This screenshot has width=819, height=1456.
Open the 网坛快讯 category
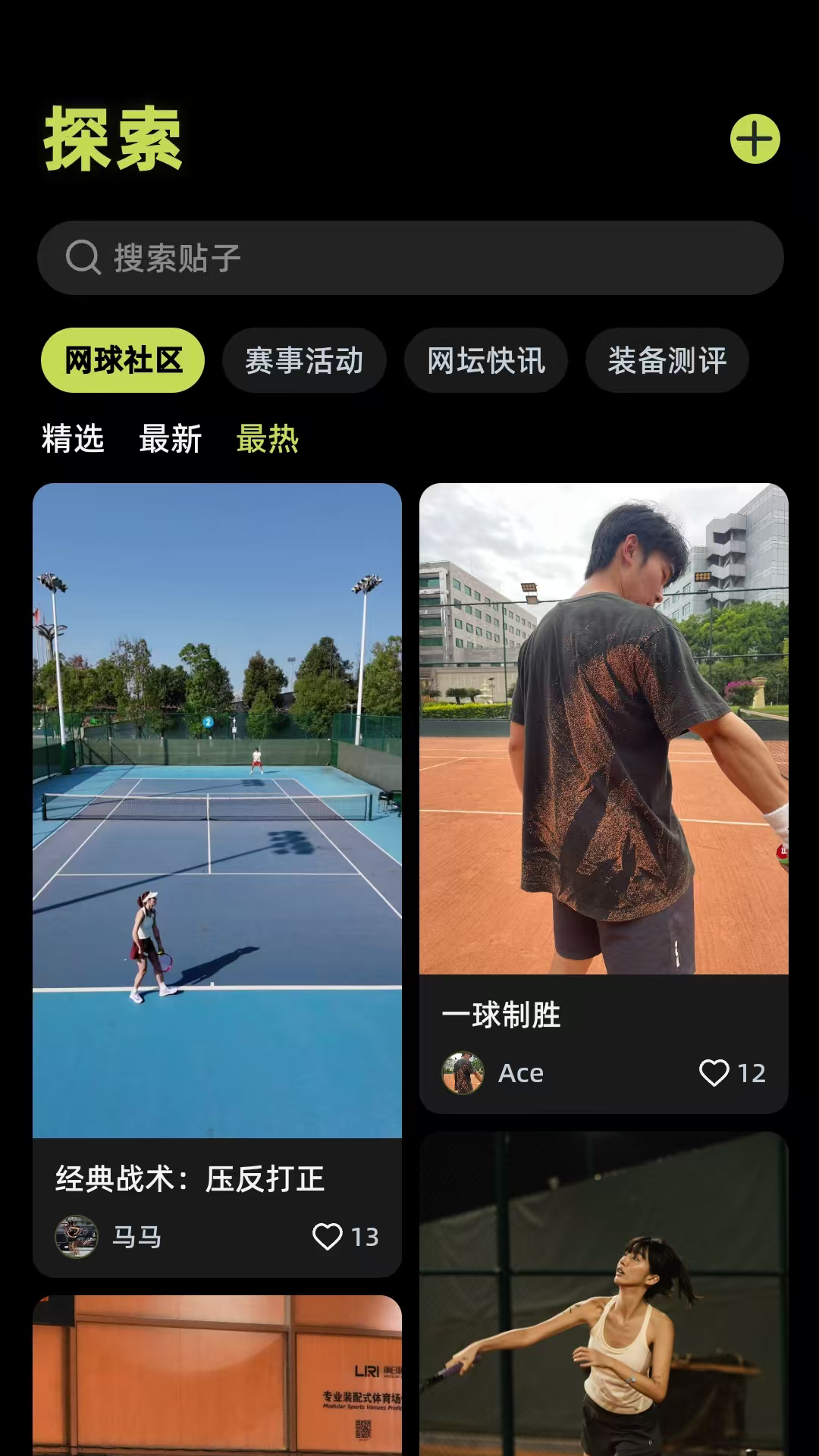(x=486, y=361)
